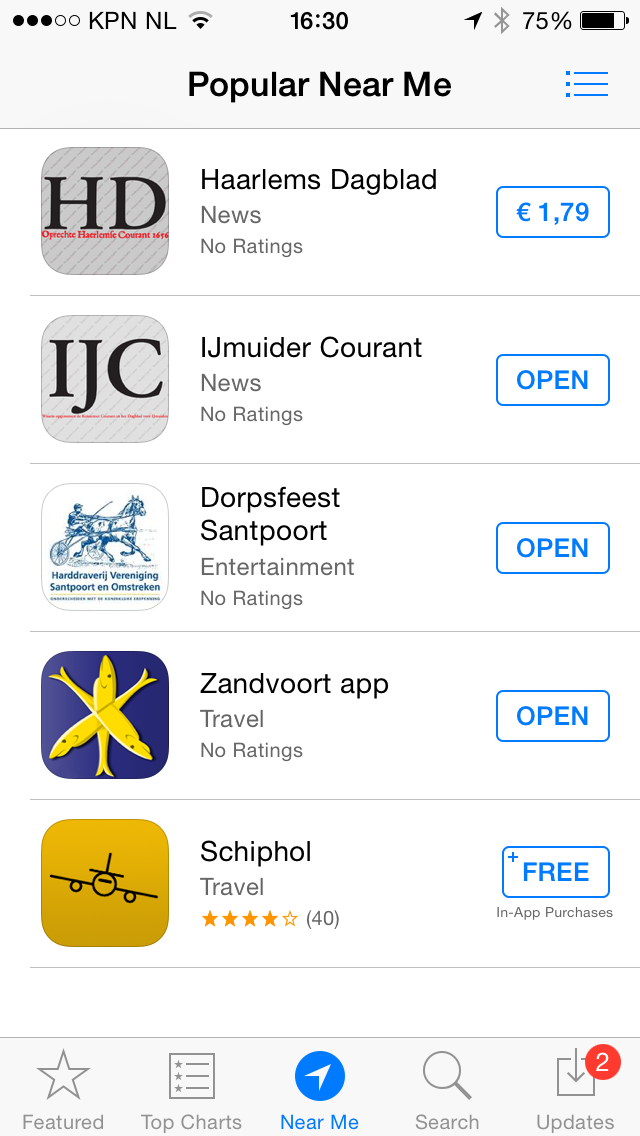This screenshot has height=1136, width=640.
Task: Switch to the Featured tab
Action: point(63,1089)
